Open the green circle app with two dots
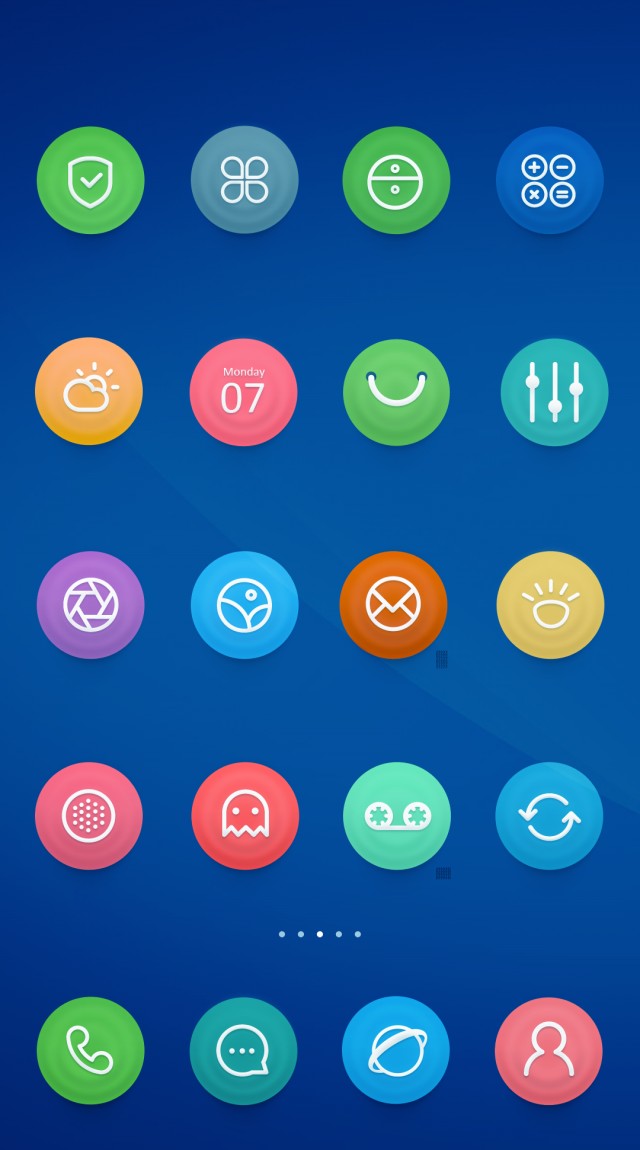Image resolution: width=640 pixels, height=1150 pixels. click(396, 180)
